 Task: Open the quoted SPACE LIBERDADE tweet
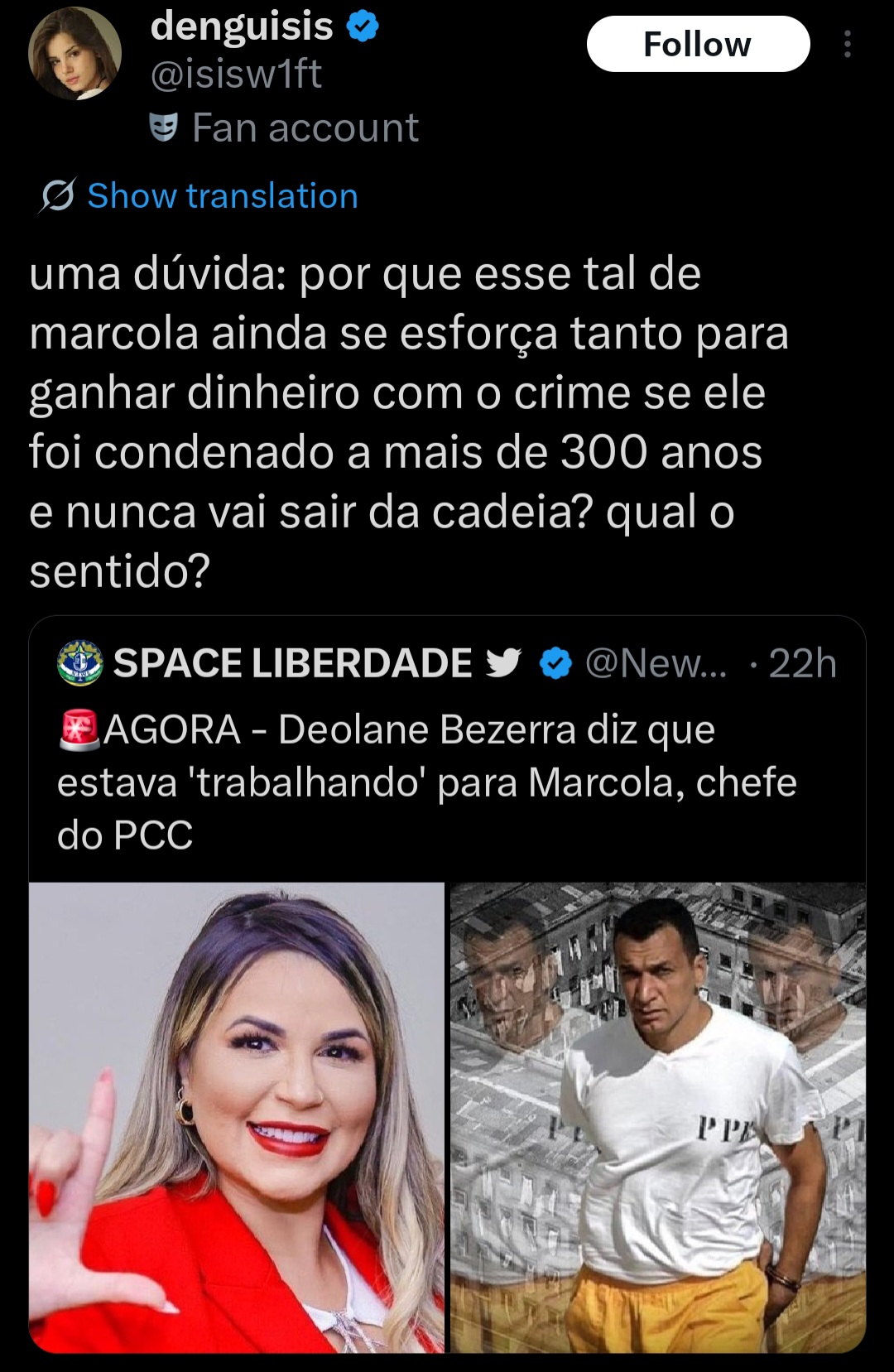(x=447, y=749)
